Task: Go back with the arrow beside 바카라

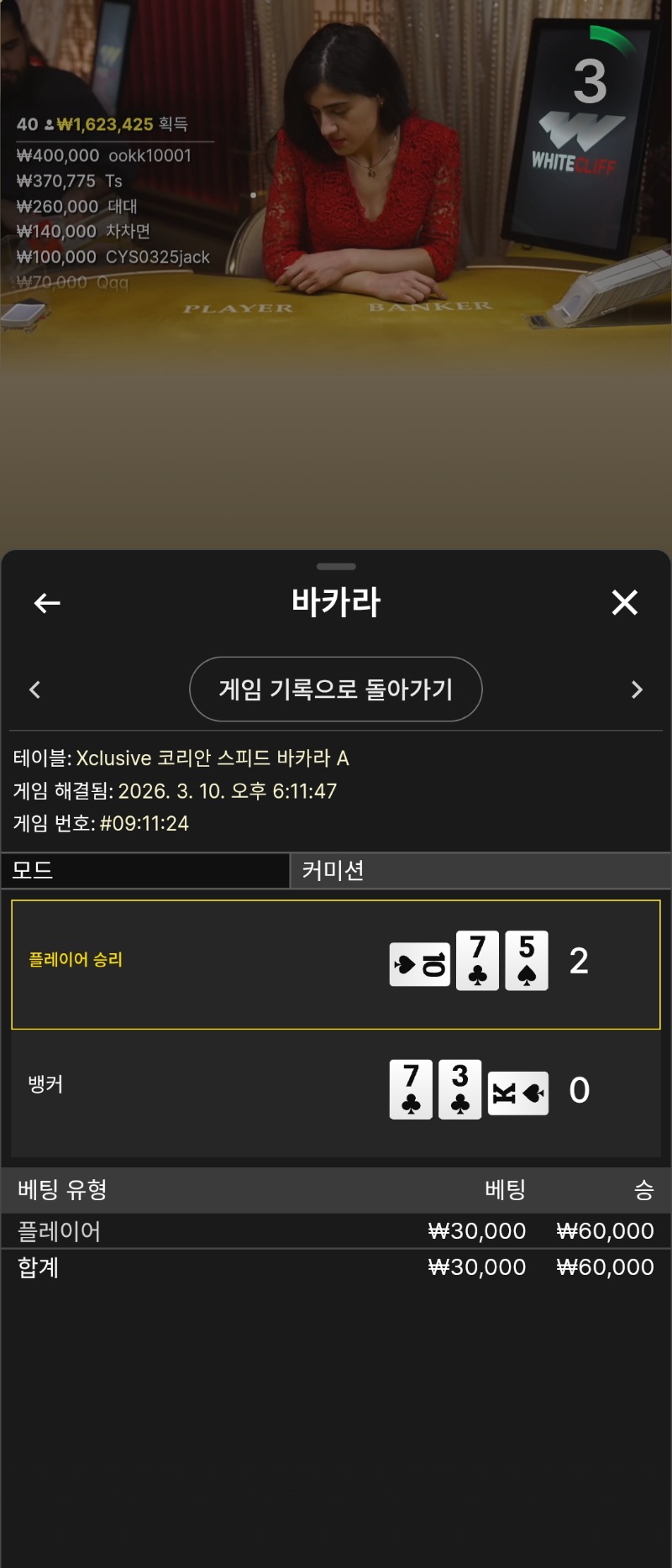Action: pyautogui.click(x=47, y=603)
